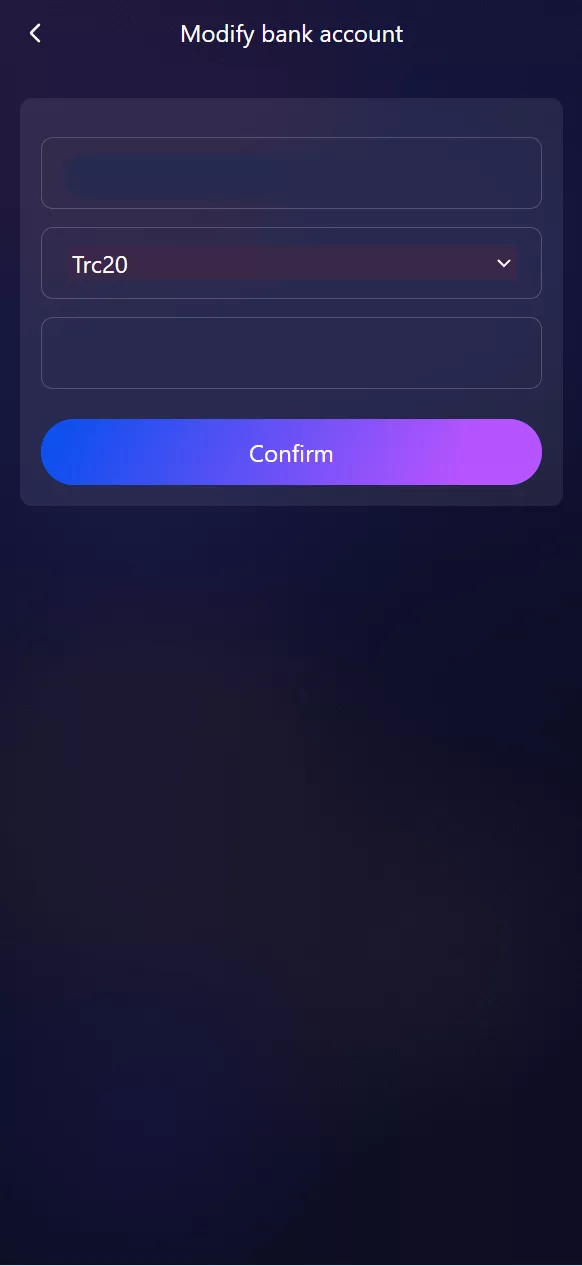582x1266 pixels.
Task: Go back using the top-left arrow
Action: click(35, 34)
